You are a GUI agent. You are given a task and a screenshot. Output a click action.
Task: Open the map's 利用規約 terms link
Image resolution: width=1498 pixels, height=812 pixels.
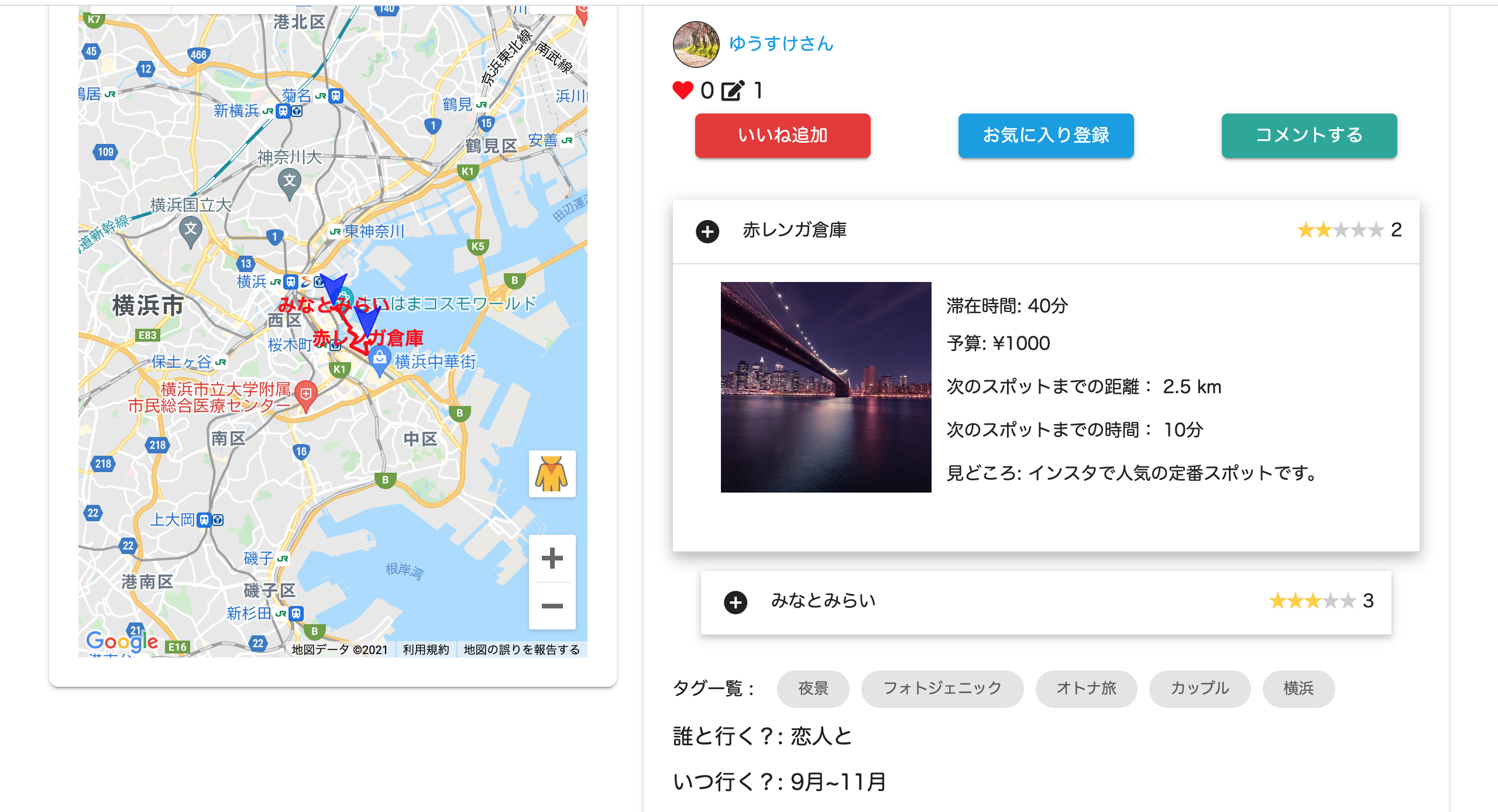(426, 649)
